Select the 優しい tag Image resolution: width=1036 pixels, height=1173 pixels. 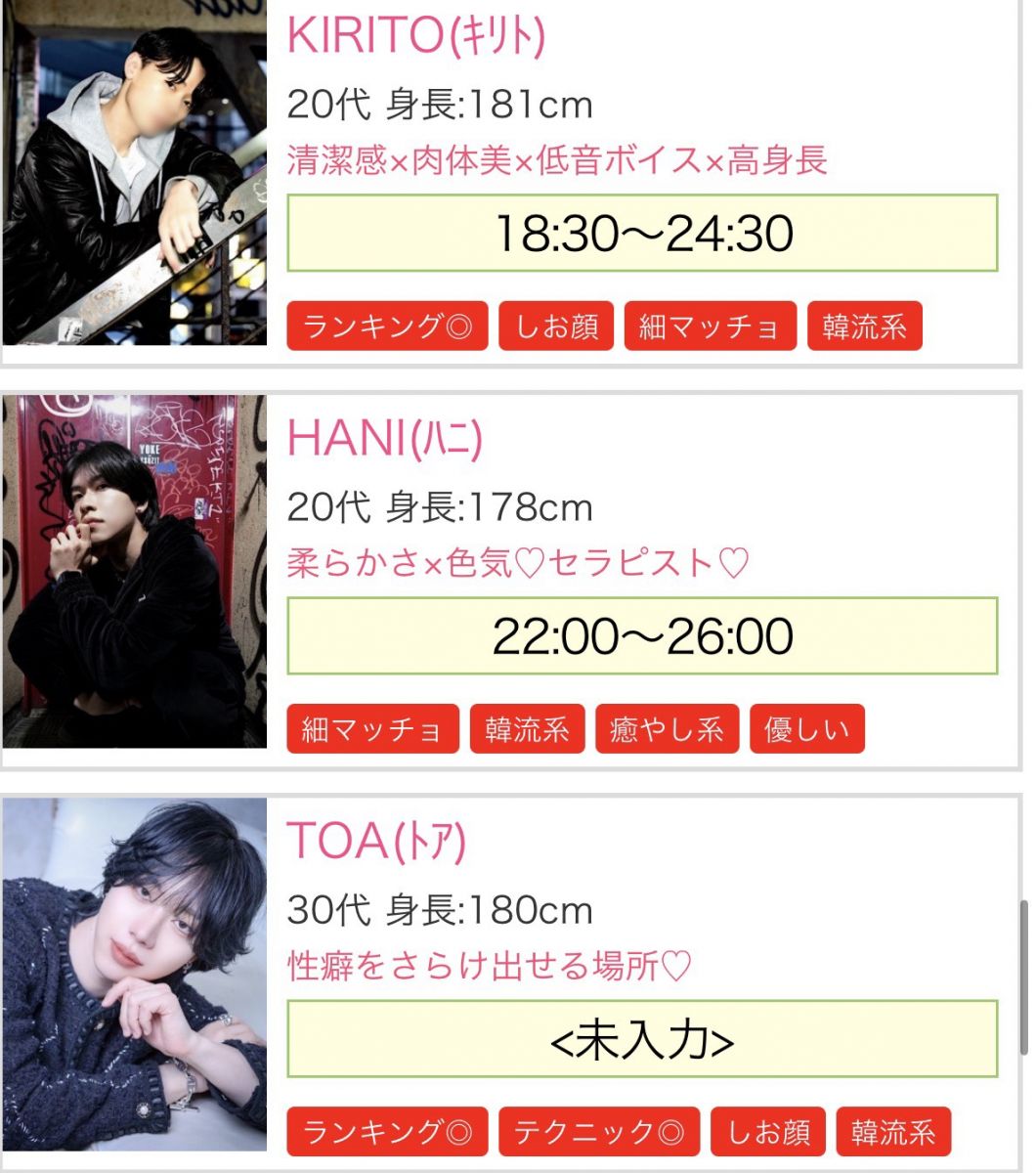pyautogui.click(x=807, y=729)
